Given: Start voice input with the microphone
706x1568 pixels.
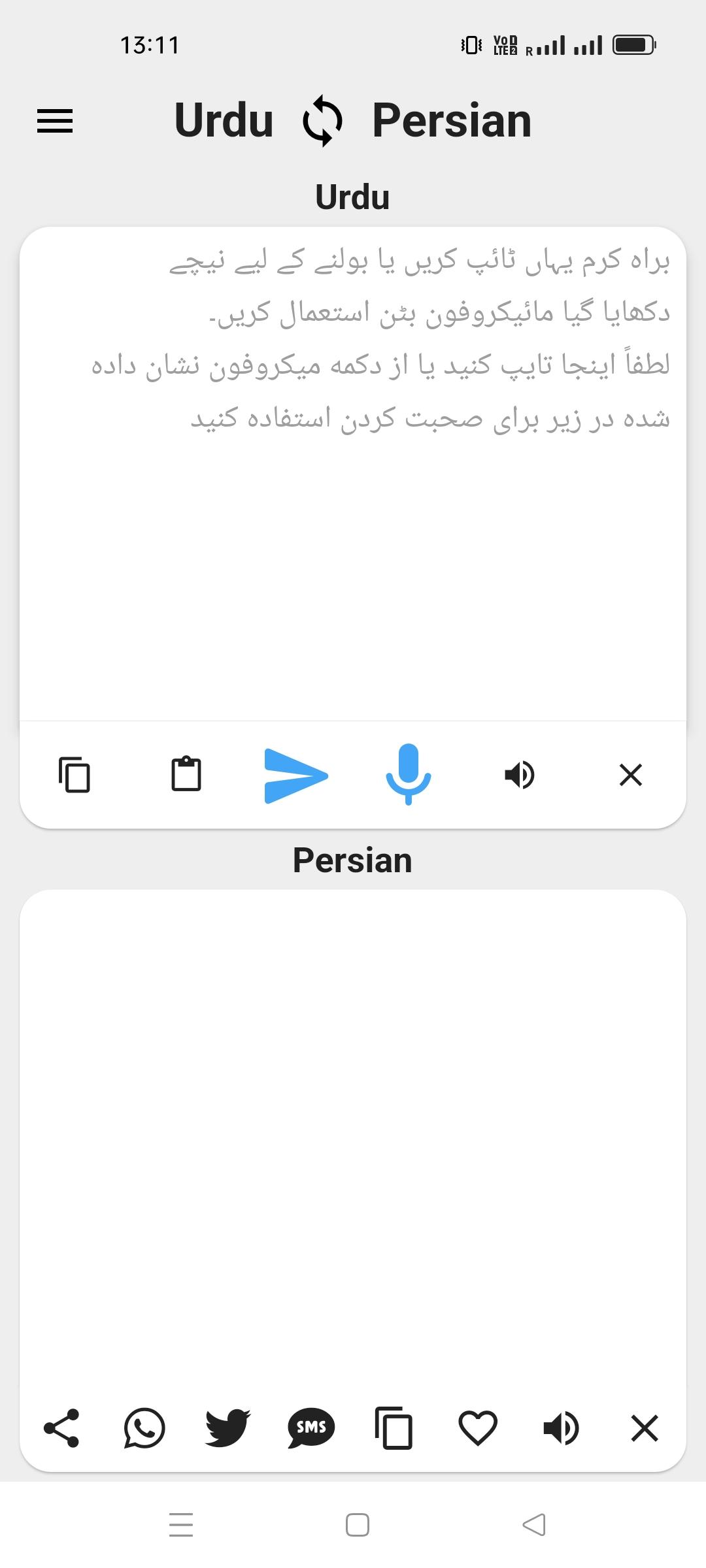Looking at the screenshot, I should coord(408,775).
